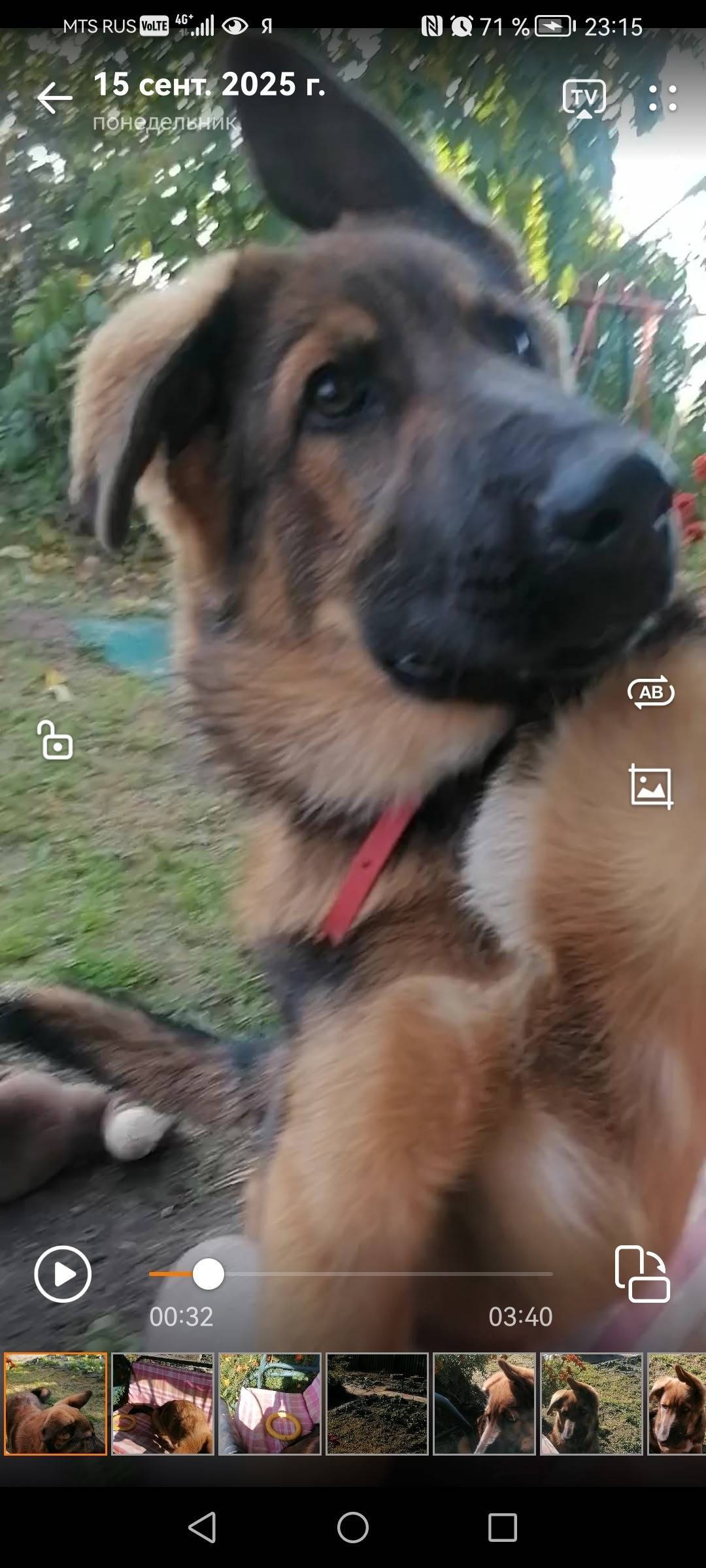Image resolution: width=706 pixels, height=1568 pixels.
Task: Capture a frame from the video
Action: pyautogui.click(x=650, y=787)
